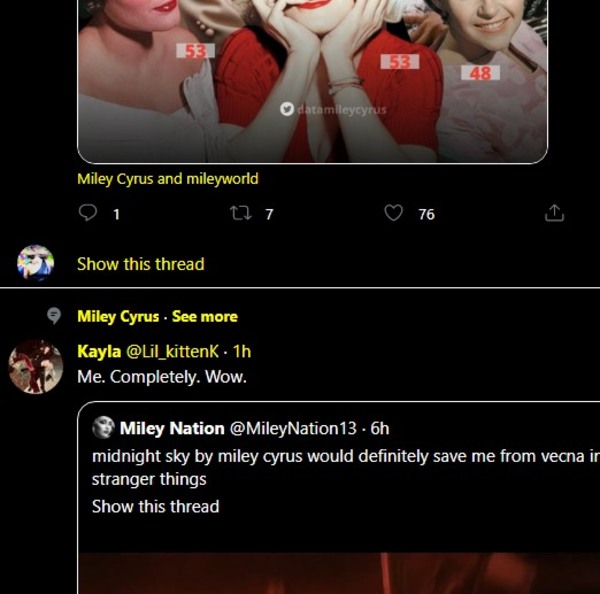
Task: Open the Miley Cyrus topic
Action: tap(118, 316)
